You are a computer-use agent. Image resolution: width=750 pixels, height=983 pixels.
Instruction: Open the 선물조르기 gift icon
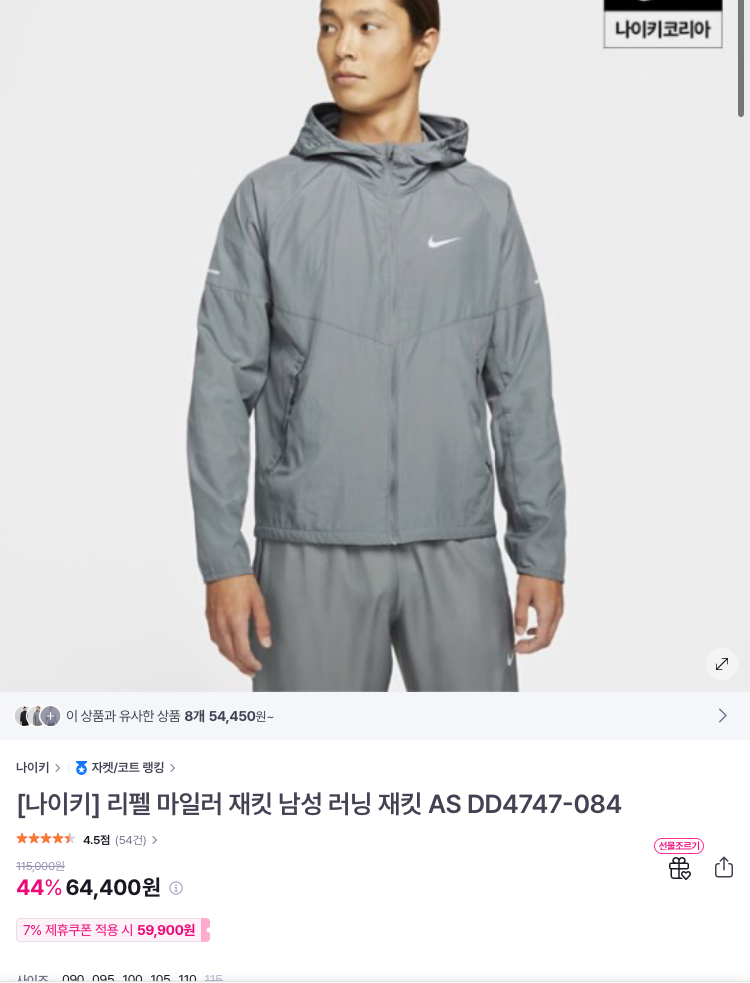point(680,868)
